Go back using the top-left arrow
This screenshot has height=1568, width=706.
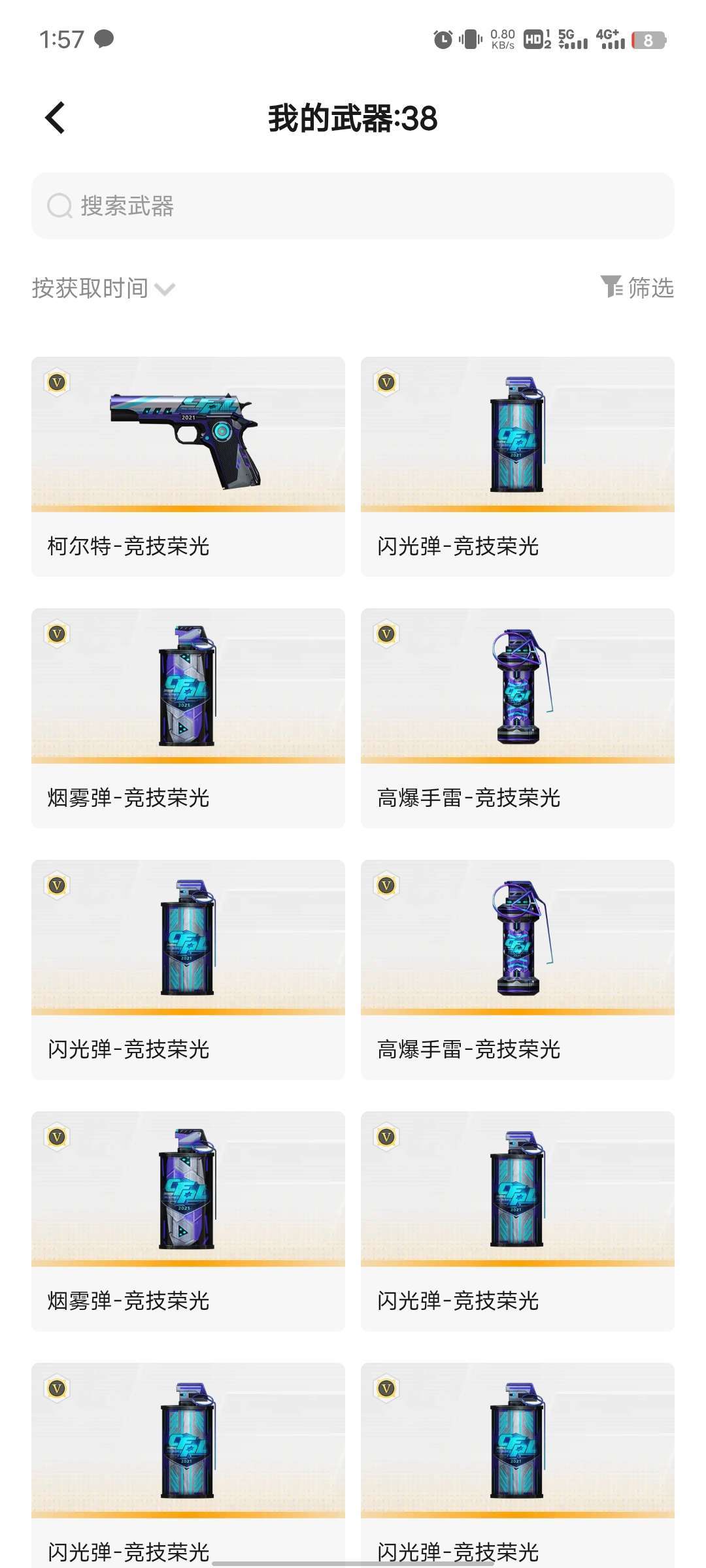pyautogui.click(x=55, y=118)
